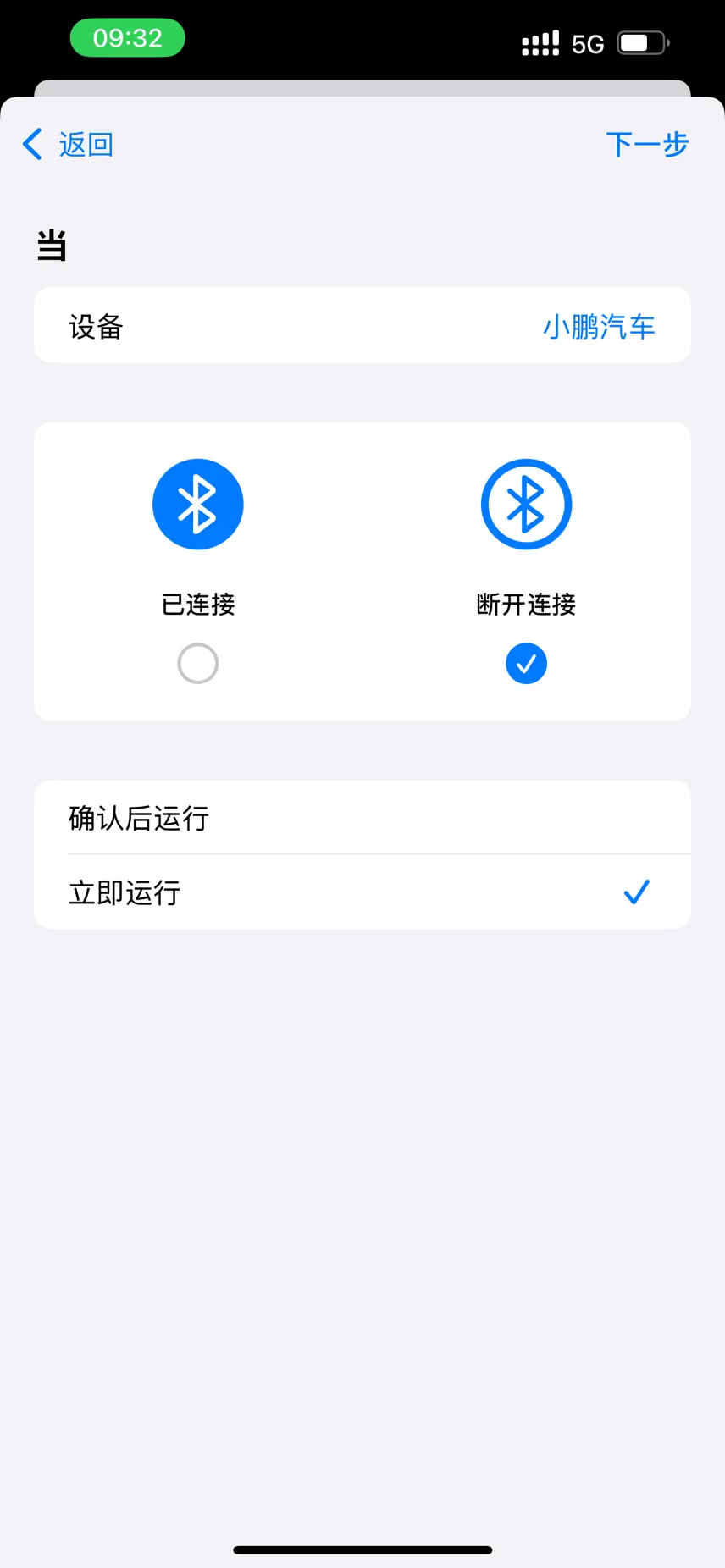Select the 已连接 radio option
The height and width of the screenshot is (1568, 725).
198,663
